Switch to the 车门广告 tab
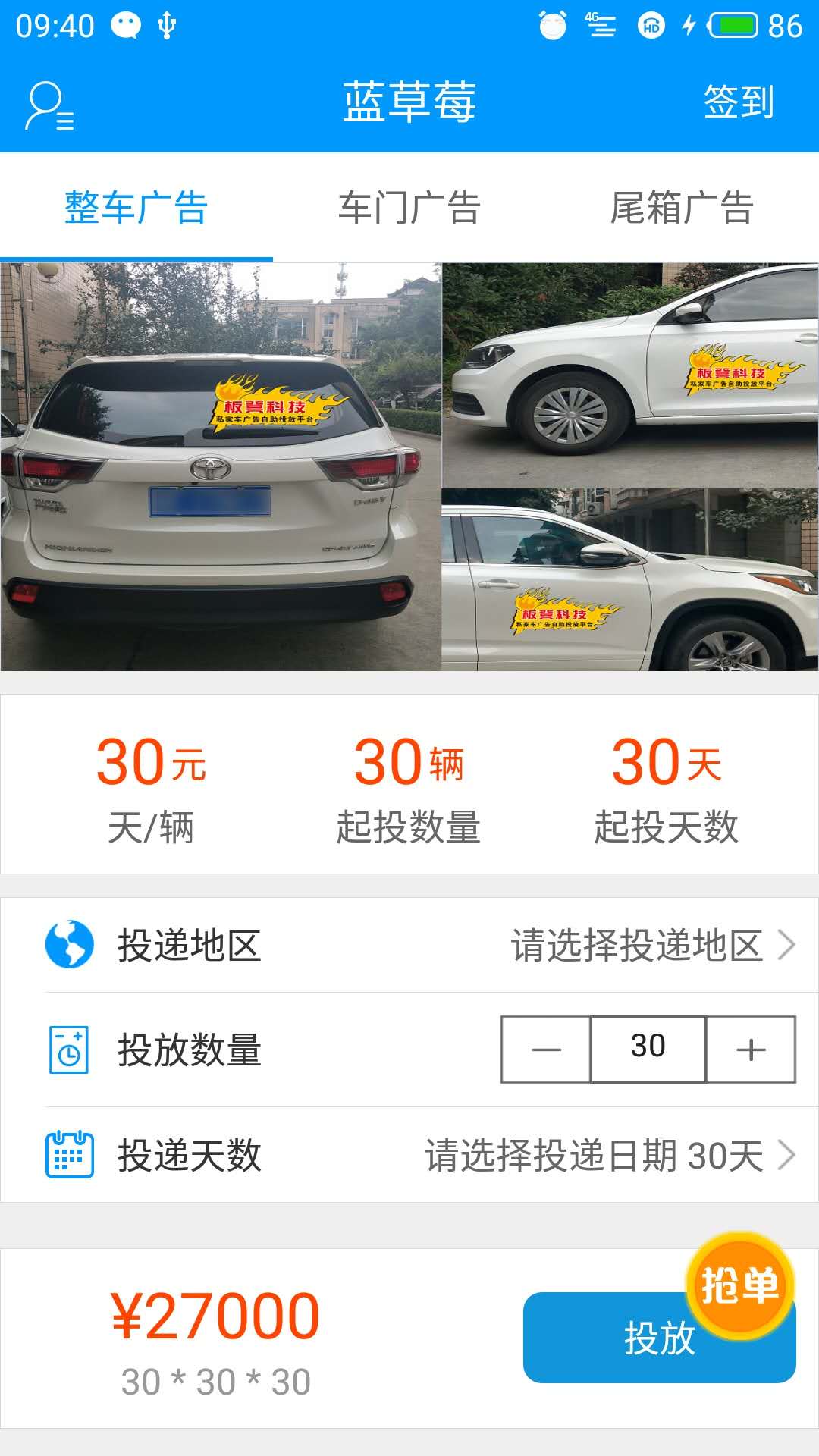Viewport: 819px width, 1456px height. [409, 208]
